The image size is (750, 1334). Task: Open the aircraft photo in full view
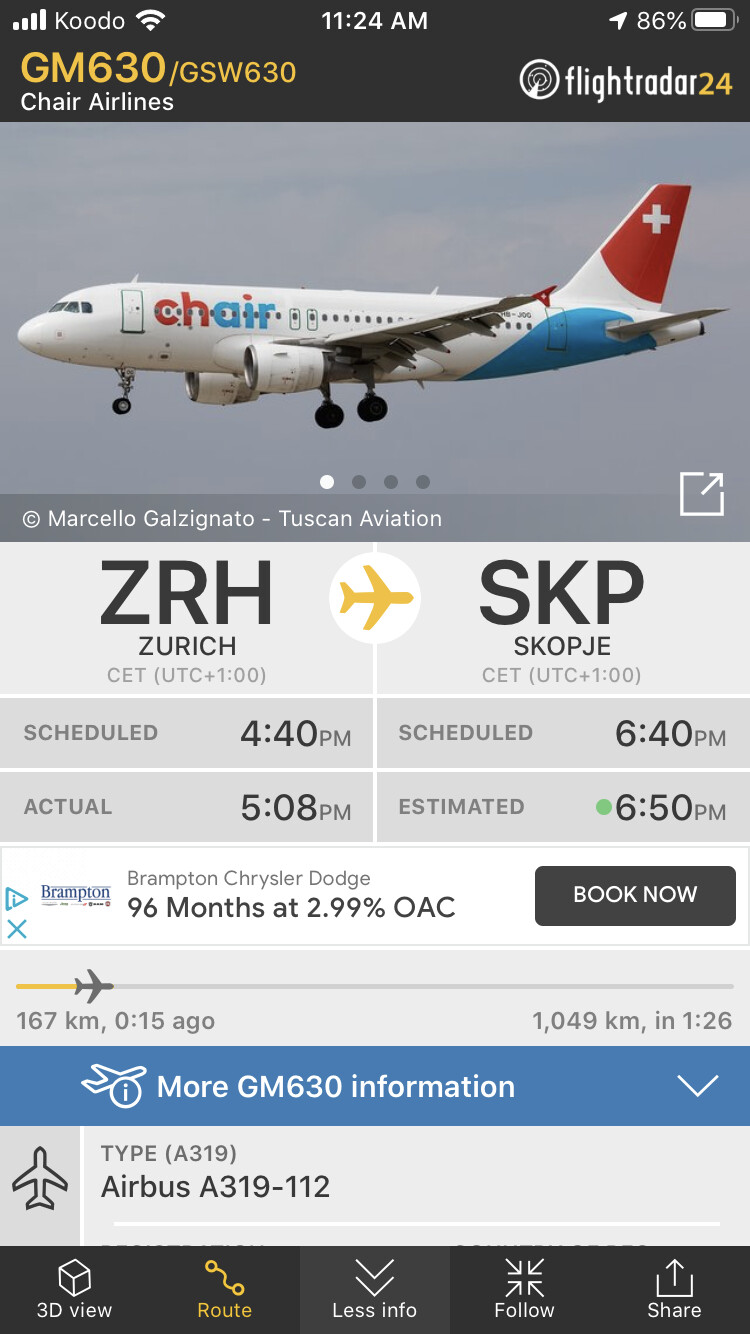701,494
